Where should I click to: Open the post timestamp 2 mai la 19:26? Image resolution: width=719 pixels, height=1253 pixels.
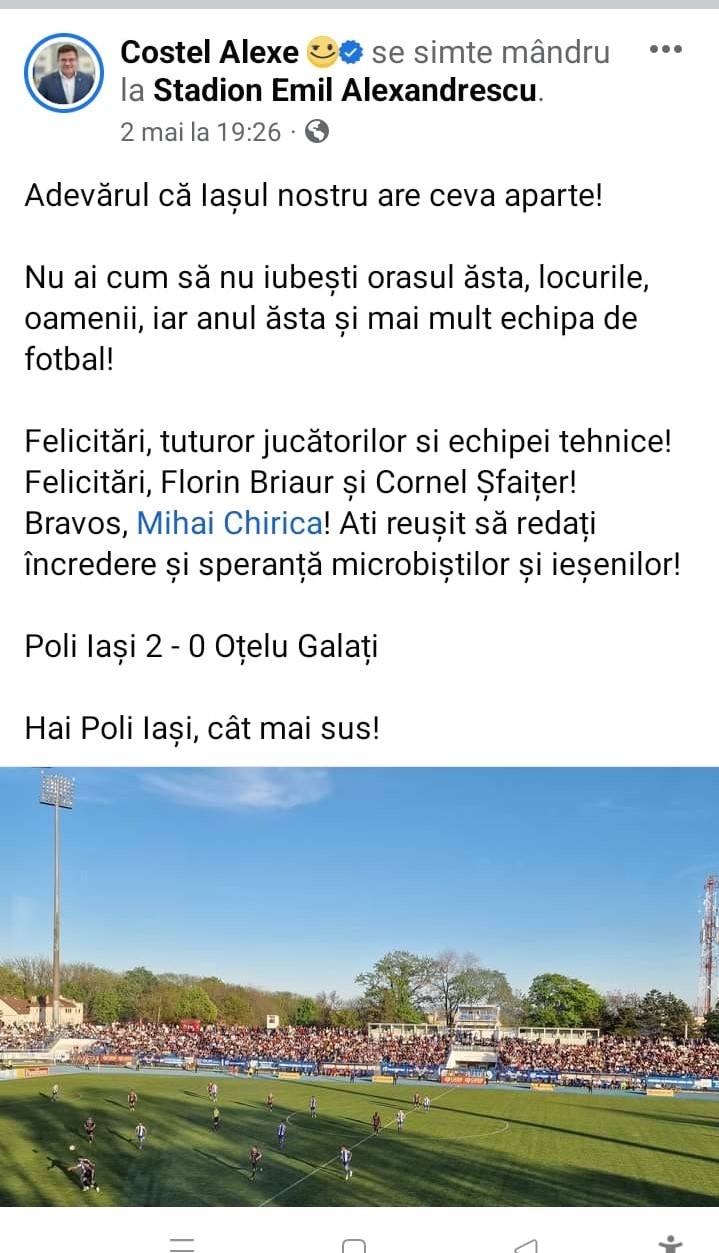[201, 131]
